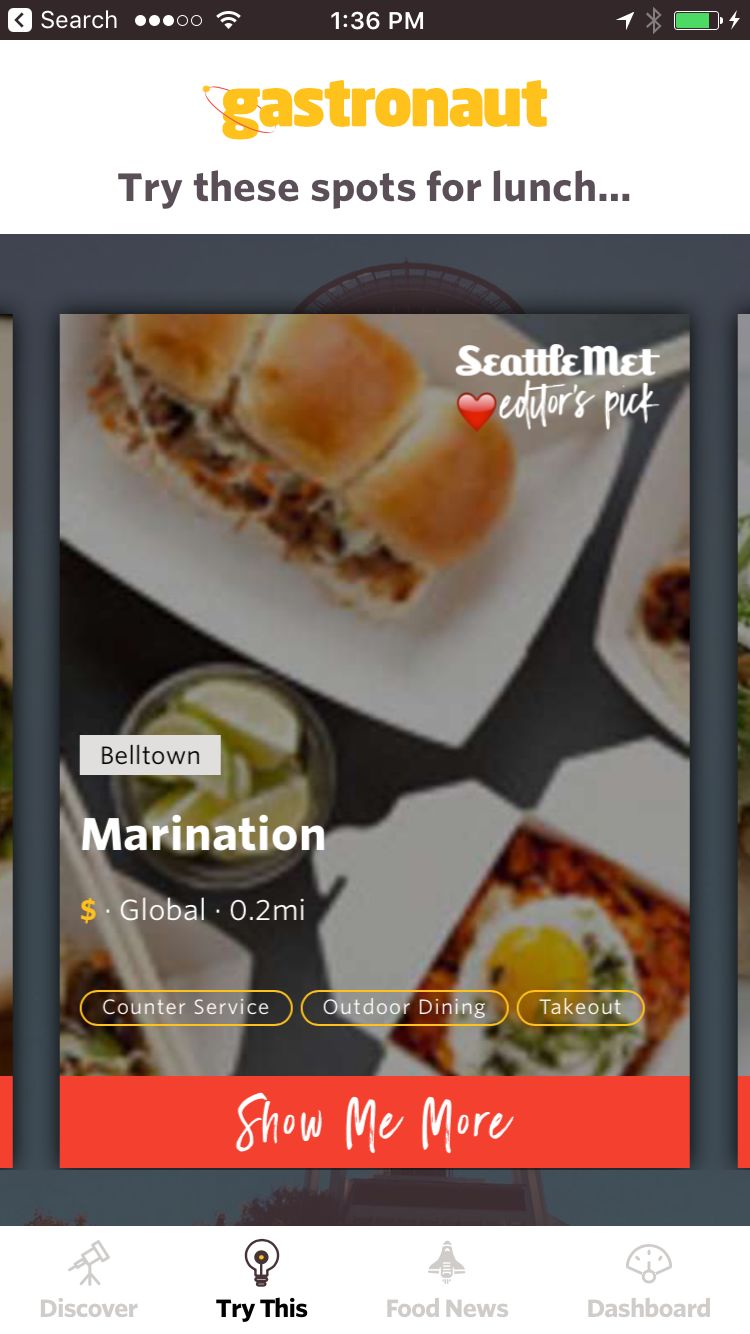Tap the Show Me More button
Viewport: 750px width, 1334px height.
(375, 1122)
